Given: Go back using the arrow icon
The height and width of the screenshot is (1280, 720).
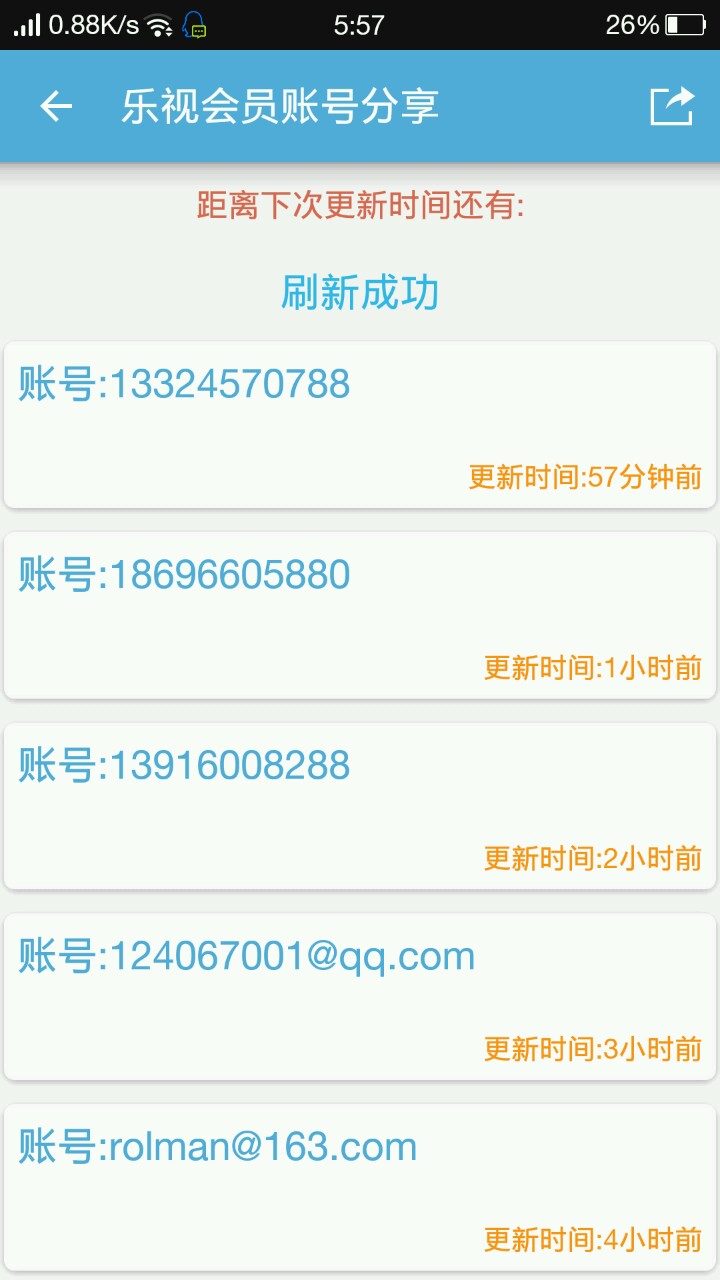Looking at the screenshot, I should (56, 106).
